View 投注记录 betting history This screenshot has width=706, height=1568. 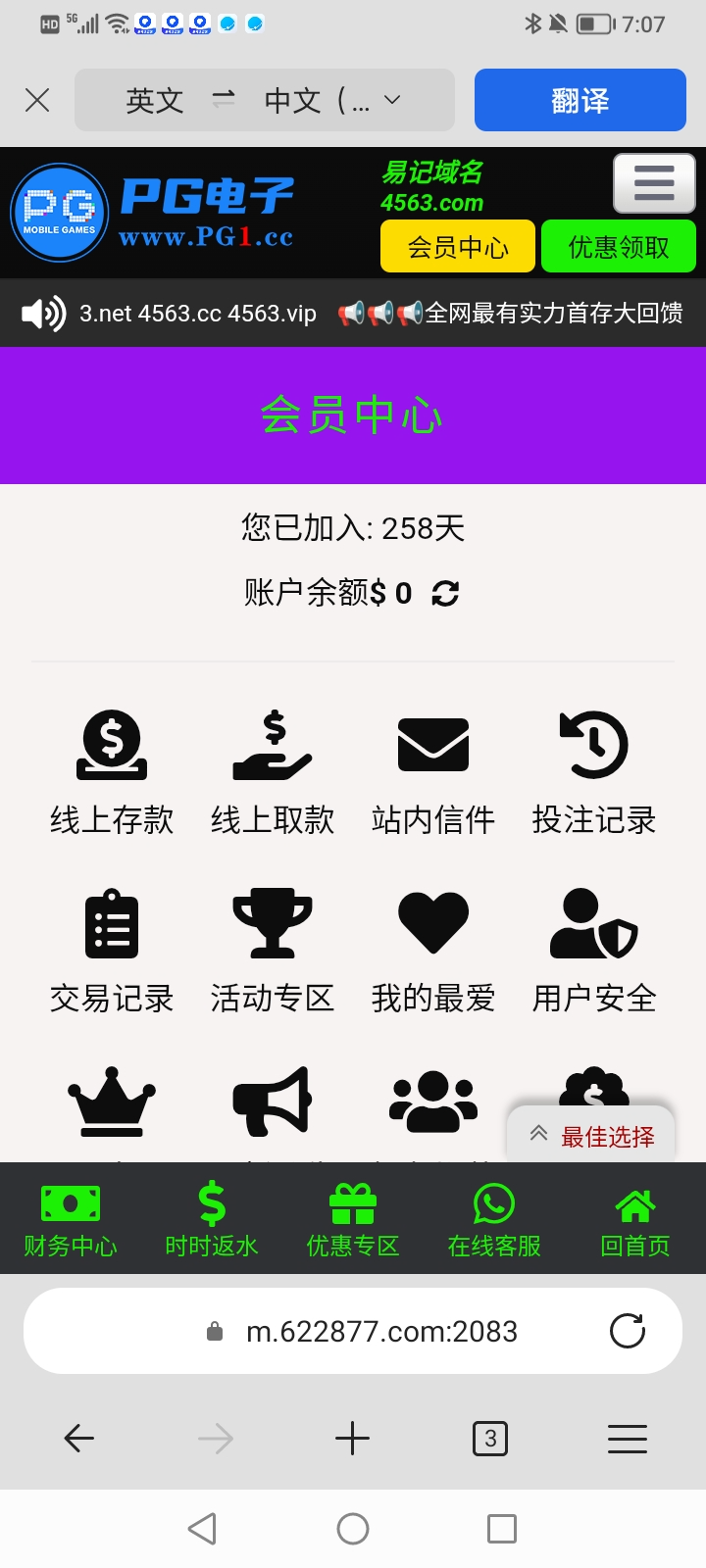[x=594, y=773]
